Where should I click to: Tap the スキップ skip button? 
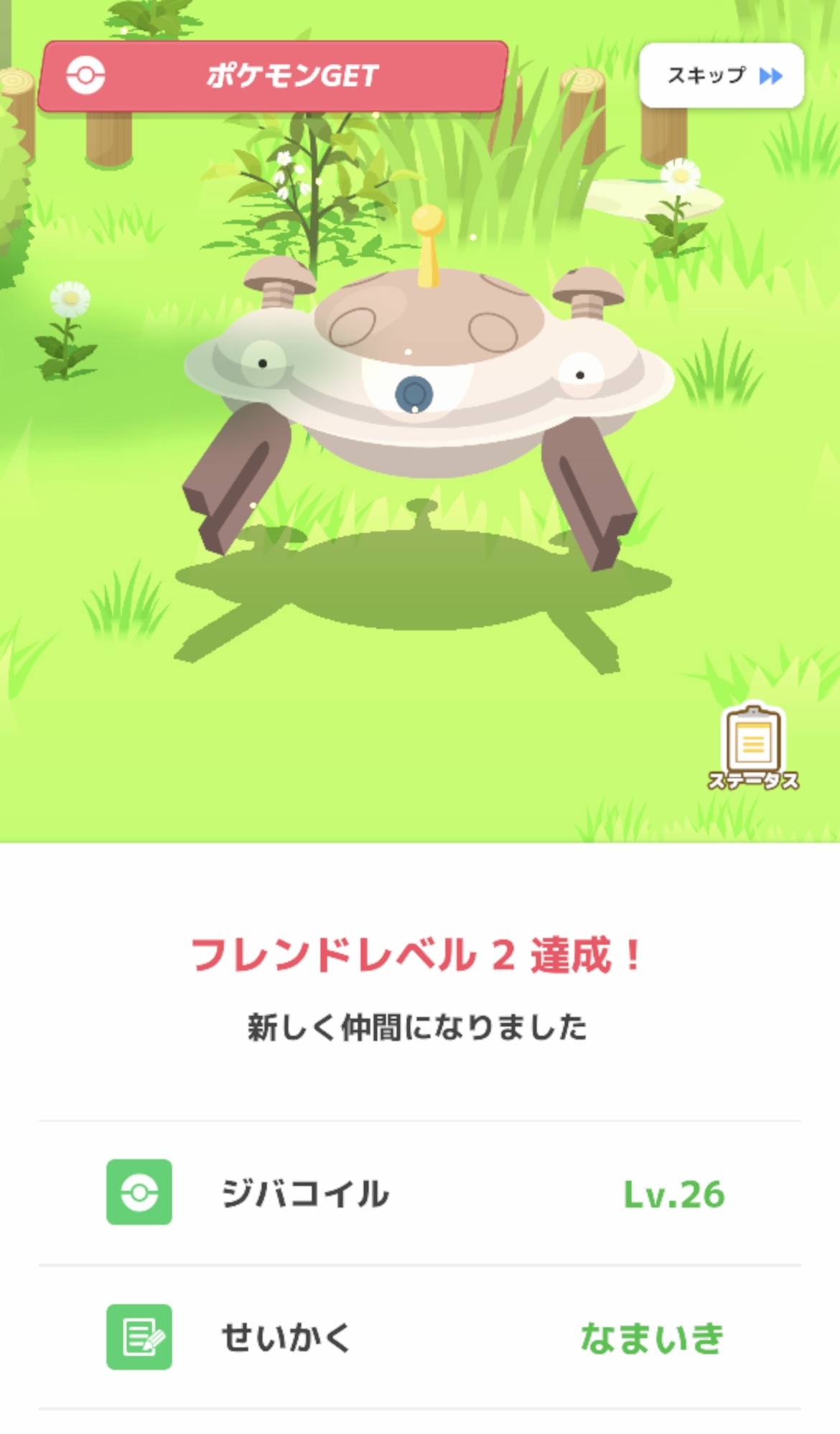721,75
